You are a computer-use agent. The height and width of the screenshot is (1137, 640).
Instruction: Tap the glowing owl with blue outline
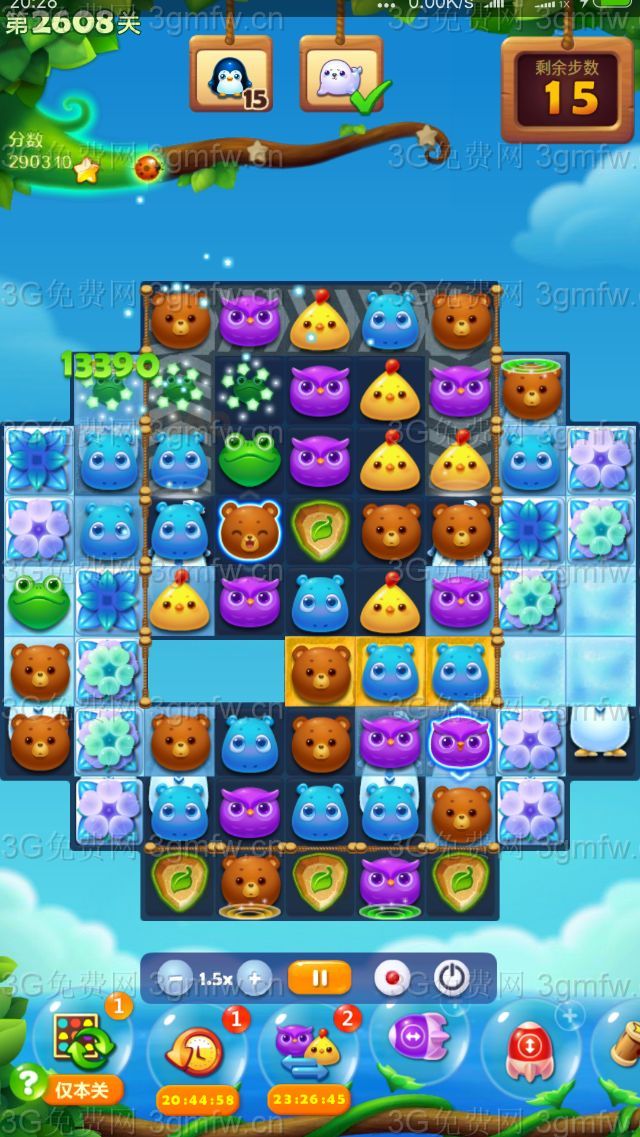(461, 741)
